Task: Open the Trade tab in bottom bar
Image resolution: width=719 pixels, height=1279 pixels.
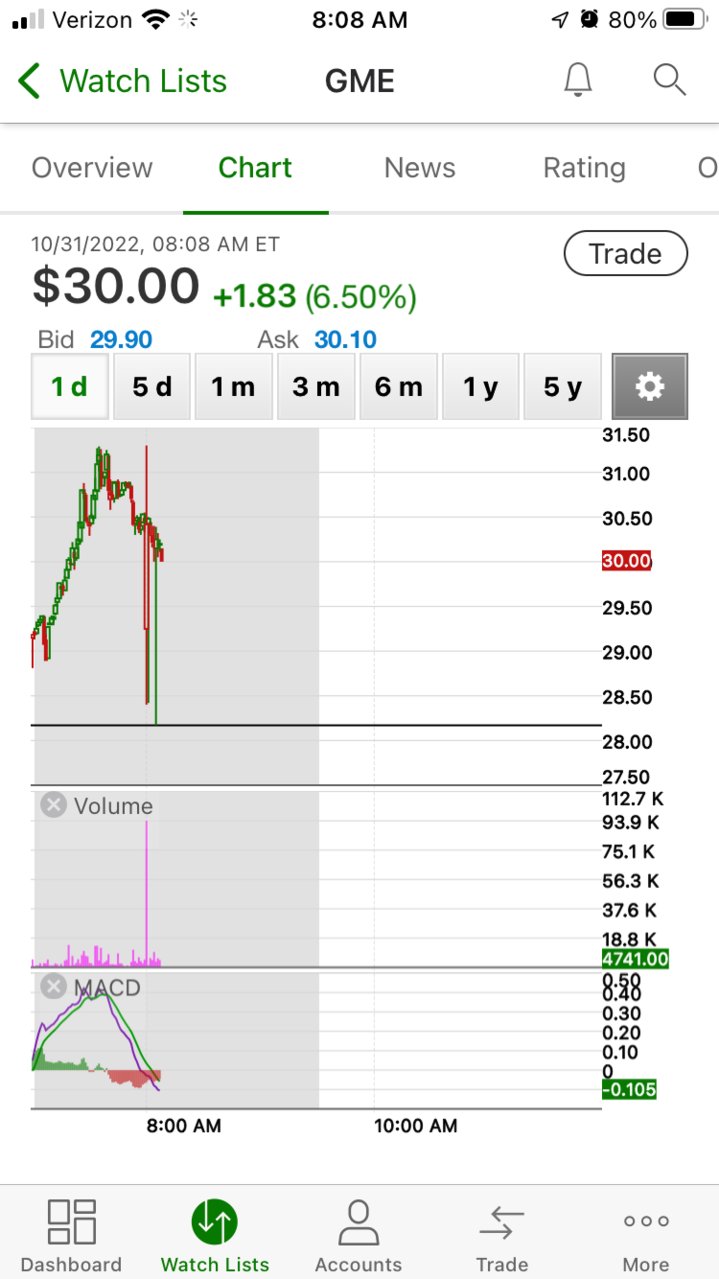Action: pos(502,1236)
